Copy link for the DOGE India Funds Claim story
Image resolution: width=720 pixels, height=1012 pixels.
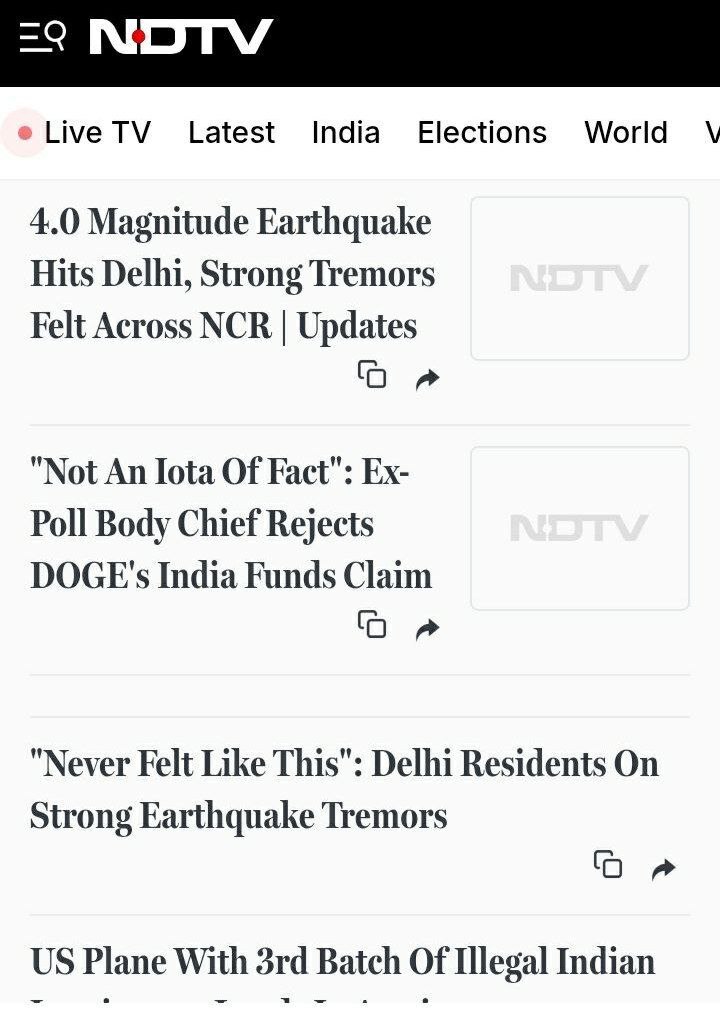coord(372,625)
